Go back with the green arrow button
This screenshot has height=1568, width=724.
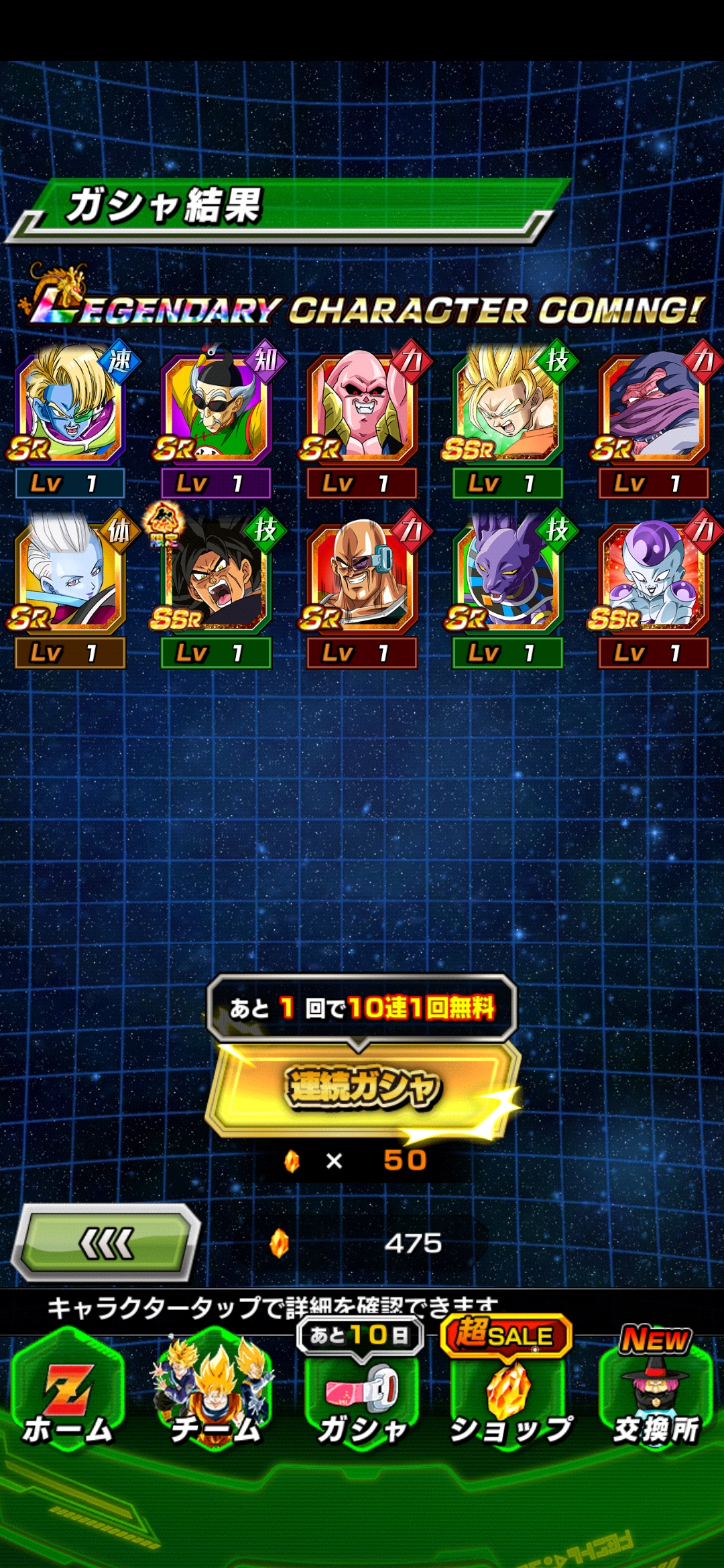(x=107, y=1244)
